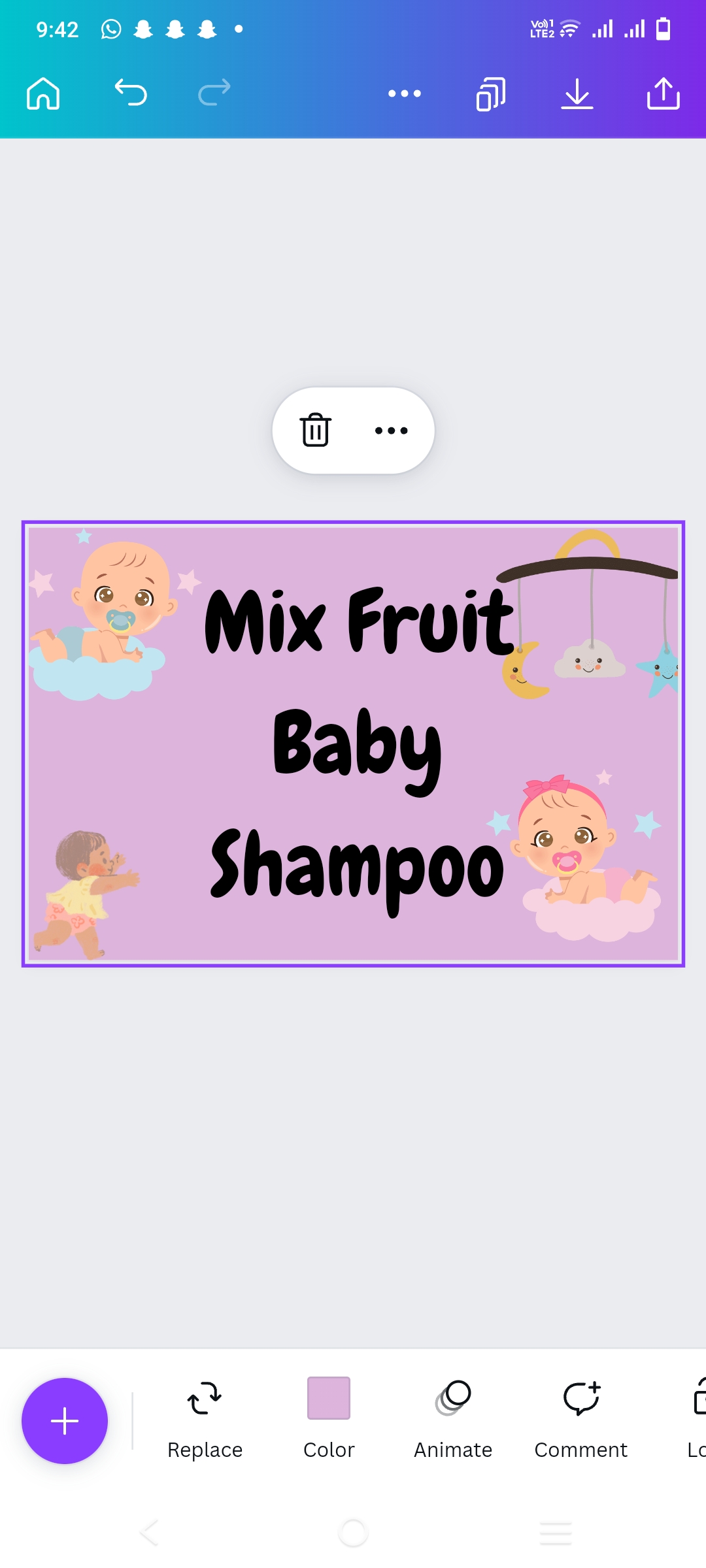Download the design
The width and height of the screenshot is (706, 1568).
point(577,93)
